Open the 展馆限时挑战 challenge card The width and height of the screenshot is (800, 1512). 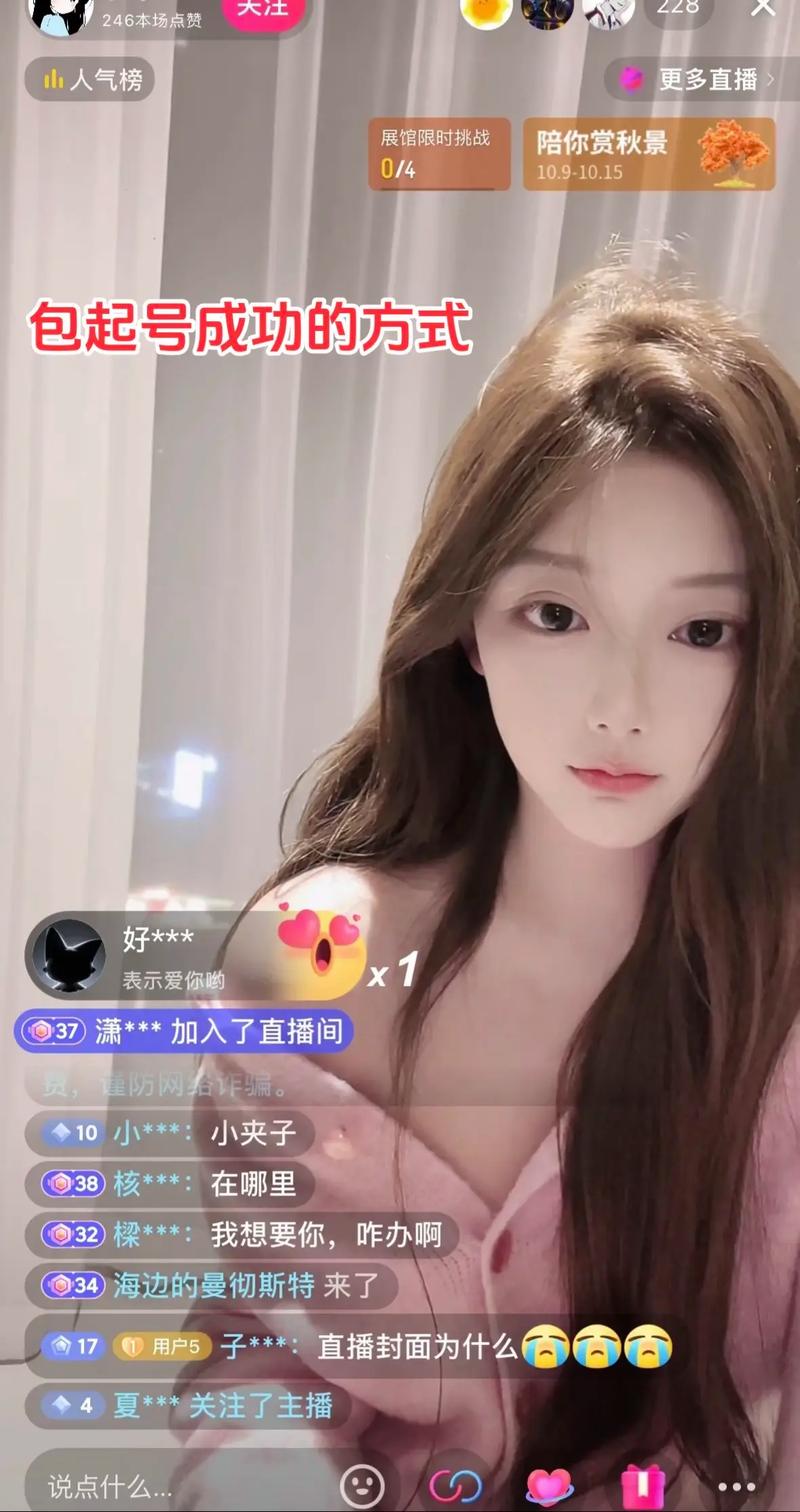(439, 153)
